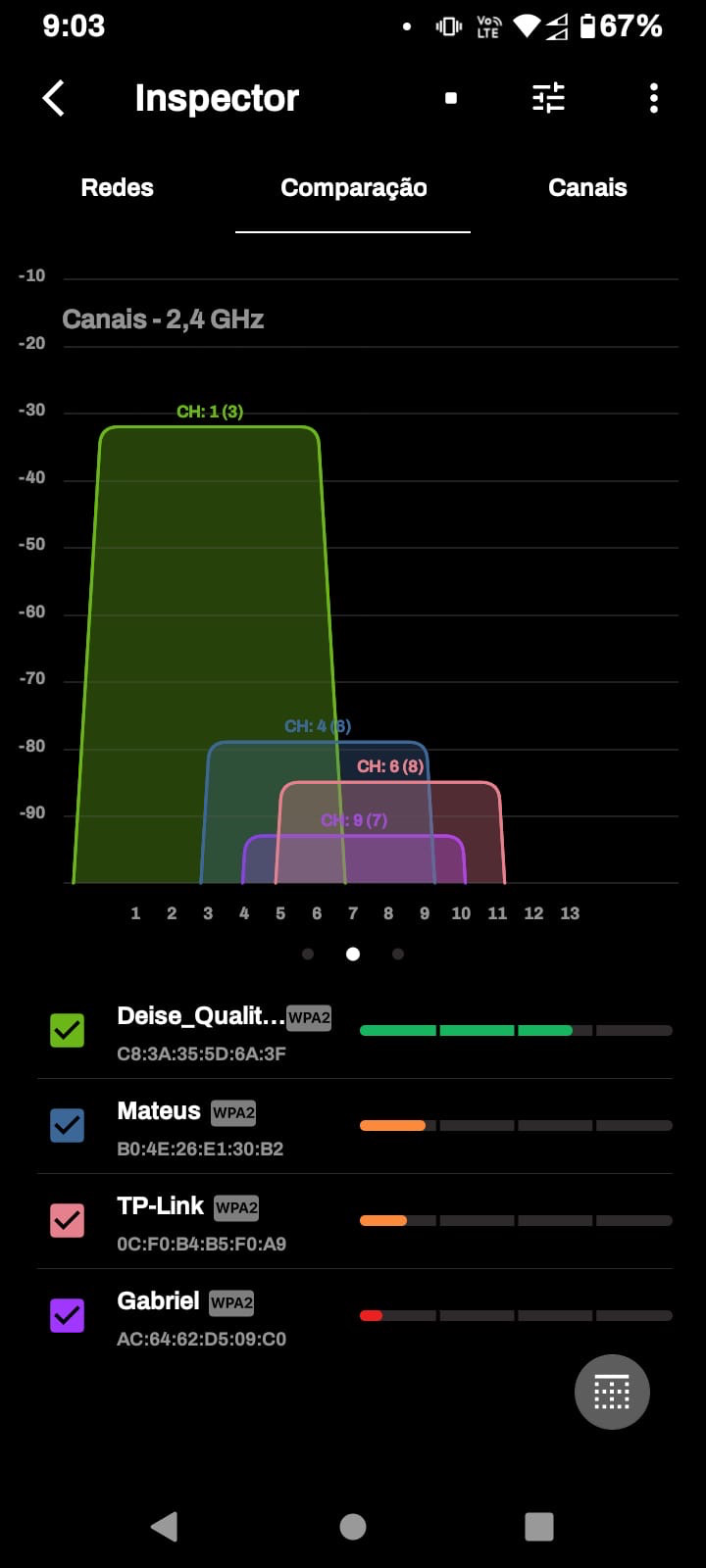
Task: Uncheck the TP-Link network checkbox
Action: [x=68, y=1220]
